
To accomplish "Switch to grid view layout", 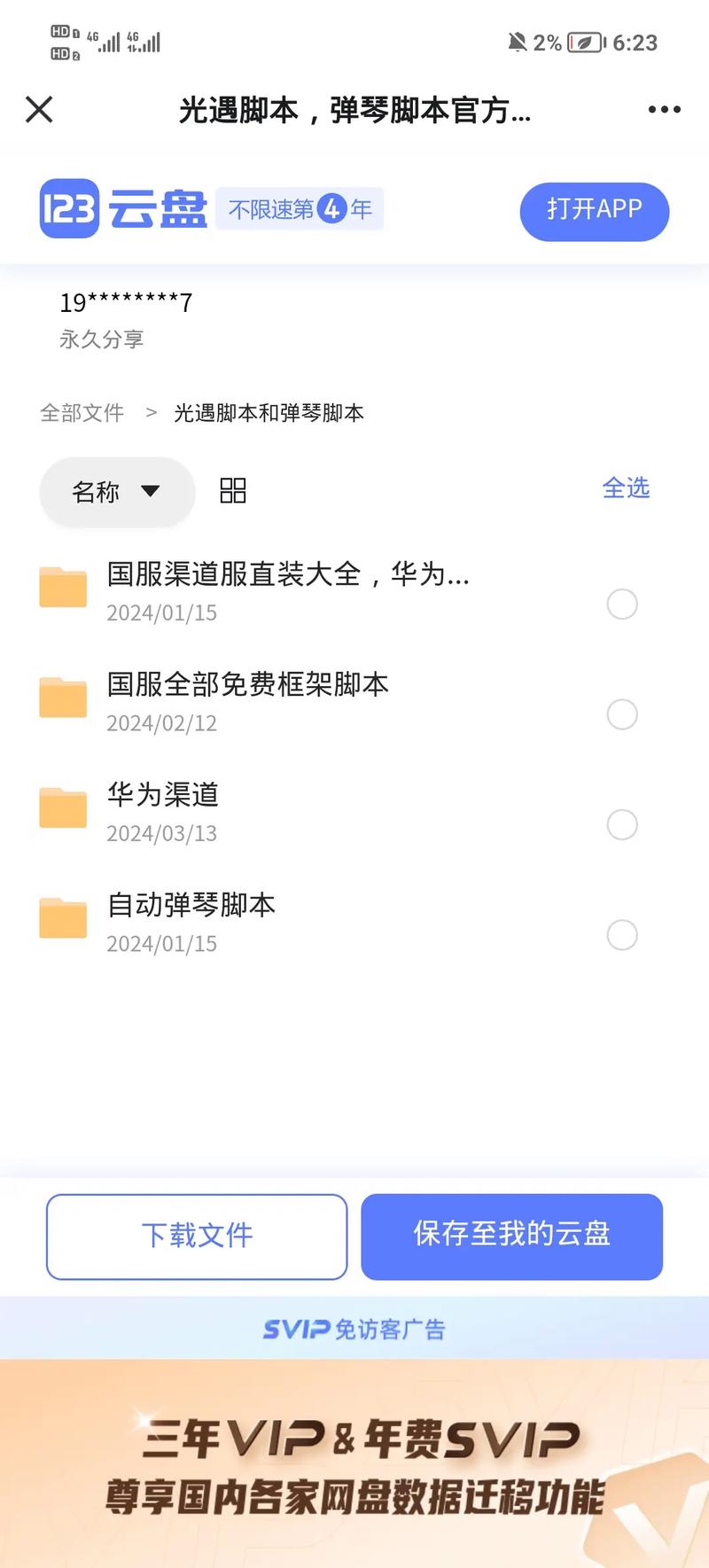I will tap(232, 490).
